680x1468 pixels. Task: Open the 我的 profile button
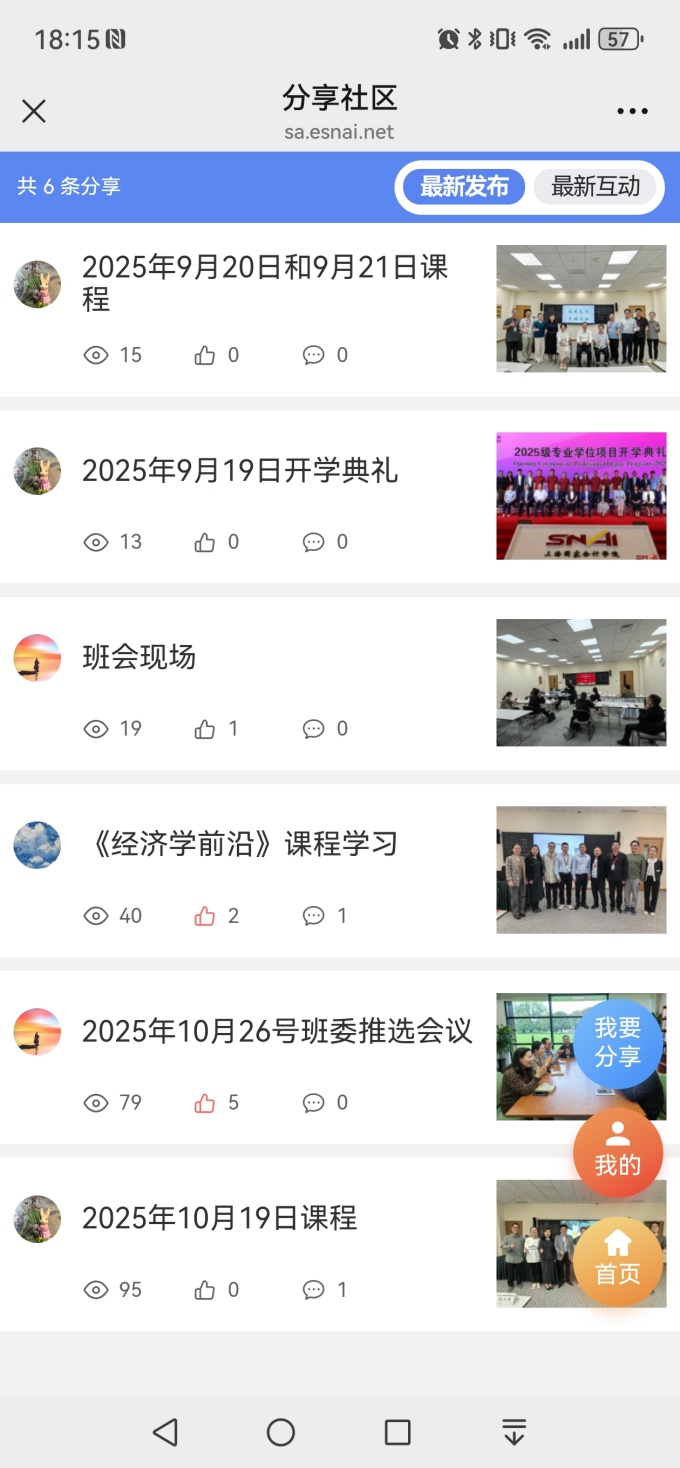tap(617, 1152)
